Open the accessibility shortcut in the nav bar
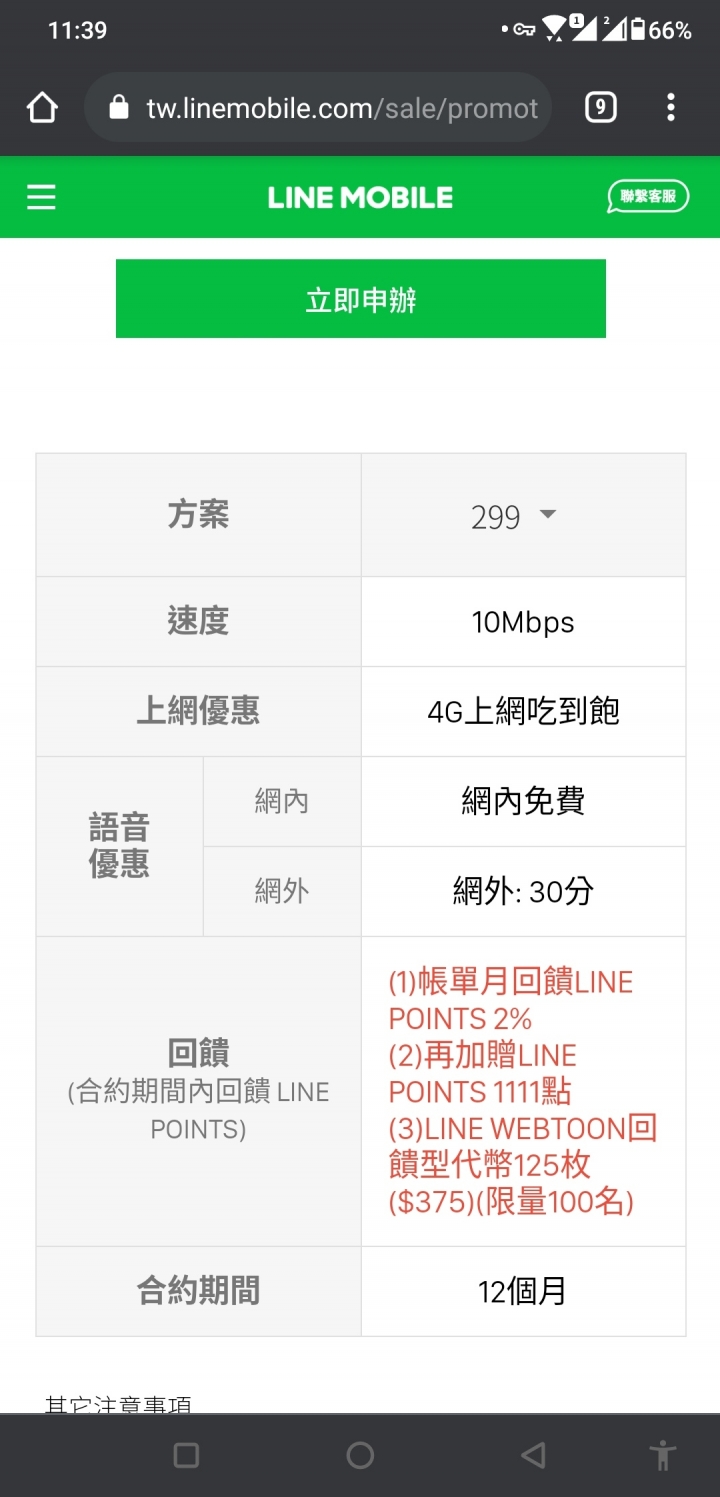720x1497 pixels. coord(662,1455)
